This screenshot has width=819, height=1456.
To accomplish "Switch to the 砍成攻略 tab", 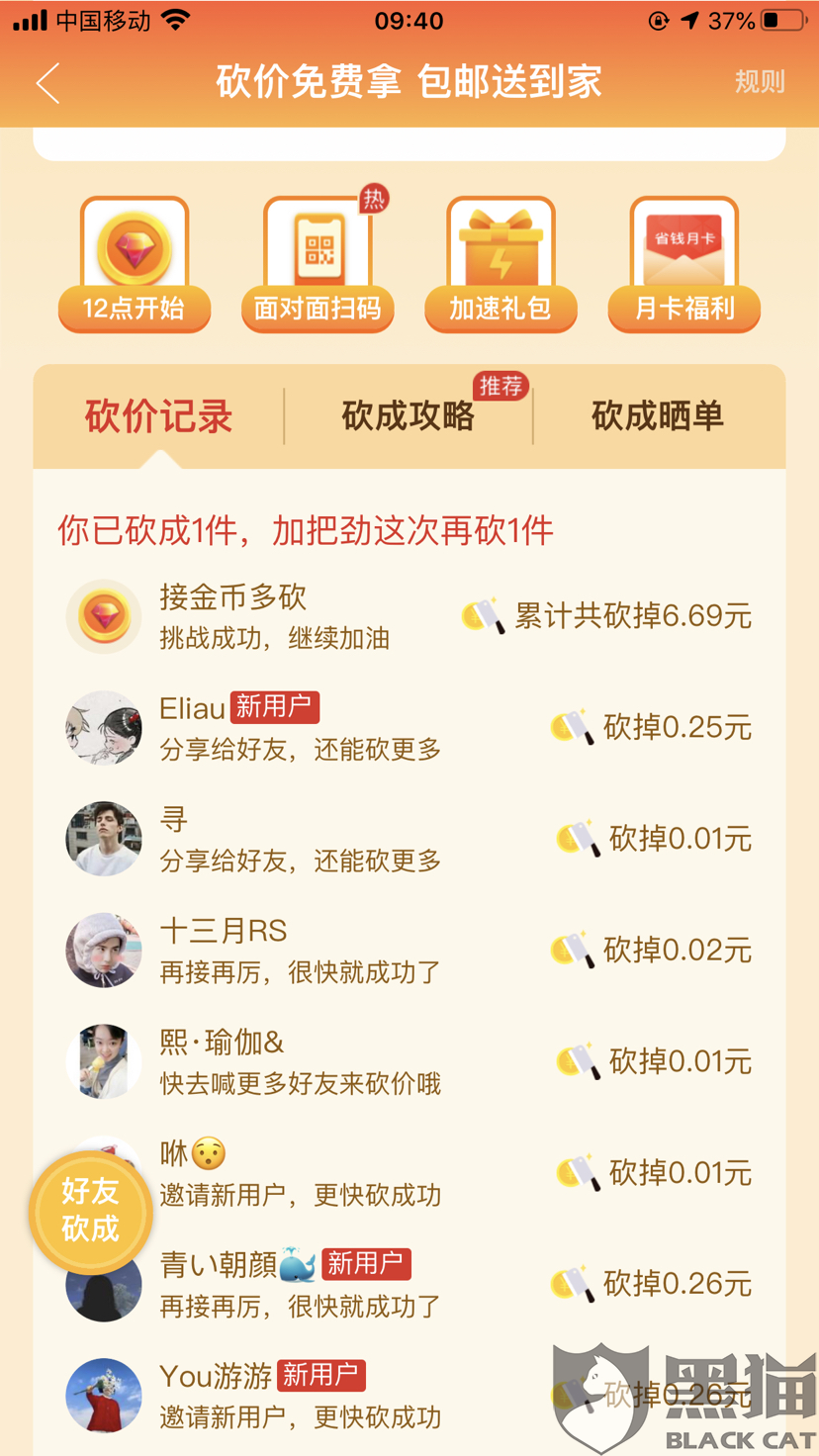I will click(x=409, y=416).
